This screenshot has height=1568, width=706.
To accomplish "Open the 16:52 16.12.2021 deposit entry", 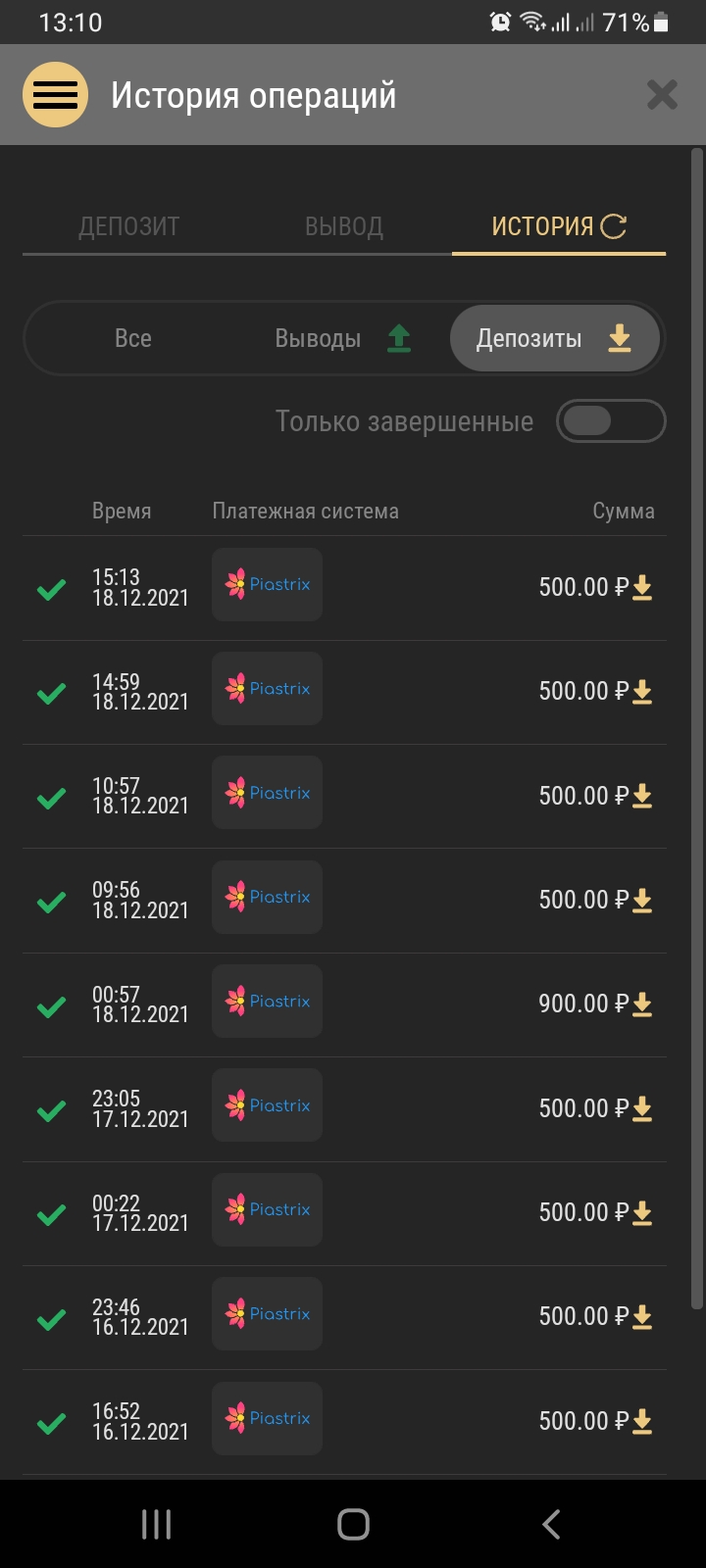I will click(x=344, y=1422).
